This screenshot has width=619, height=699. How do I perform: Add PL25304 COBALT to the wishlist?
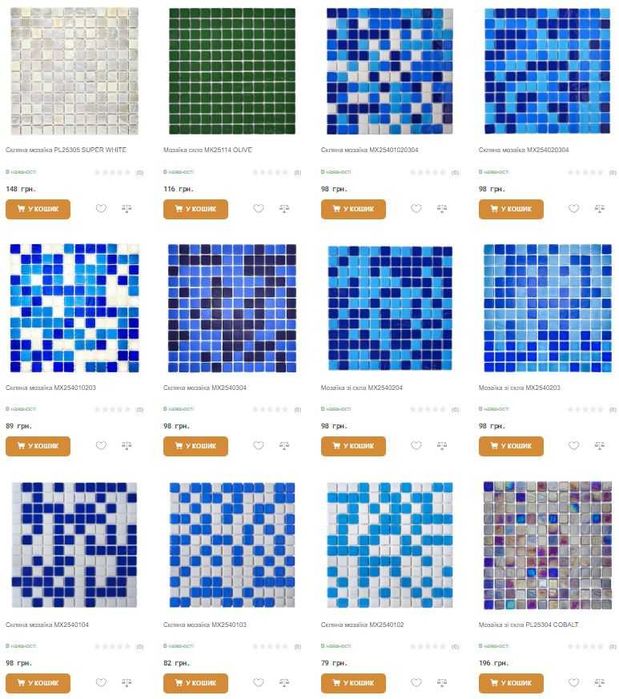click(x=574, y=683)
